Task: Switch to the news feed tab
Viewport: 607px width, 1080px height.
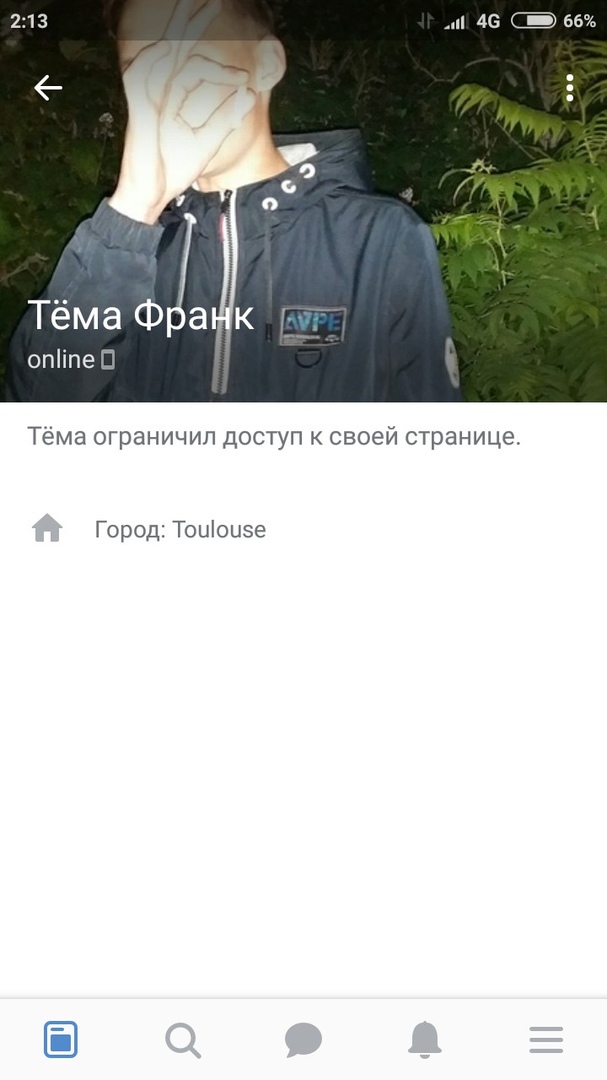Action: click(x=61, y=1040)
